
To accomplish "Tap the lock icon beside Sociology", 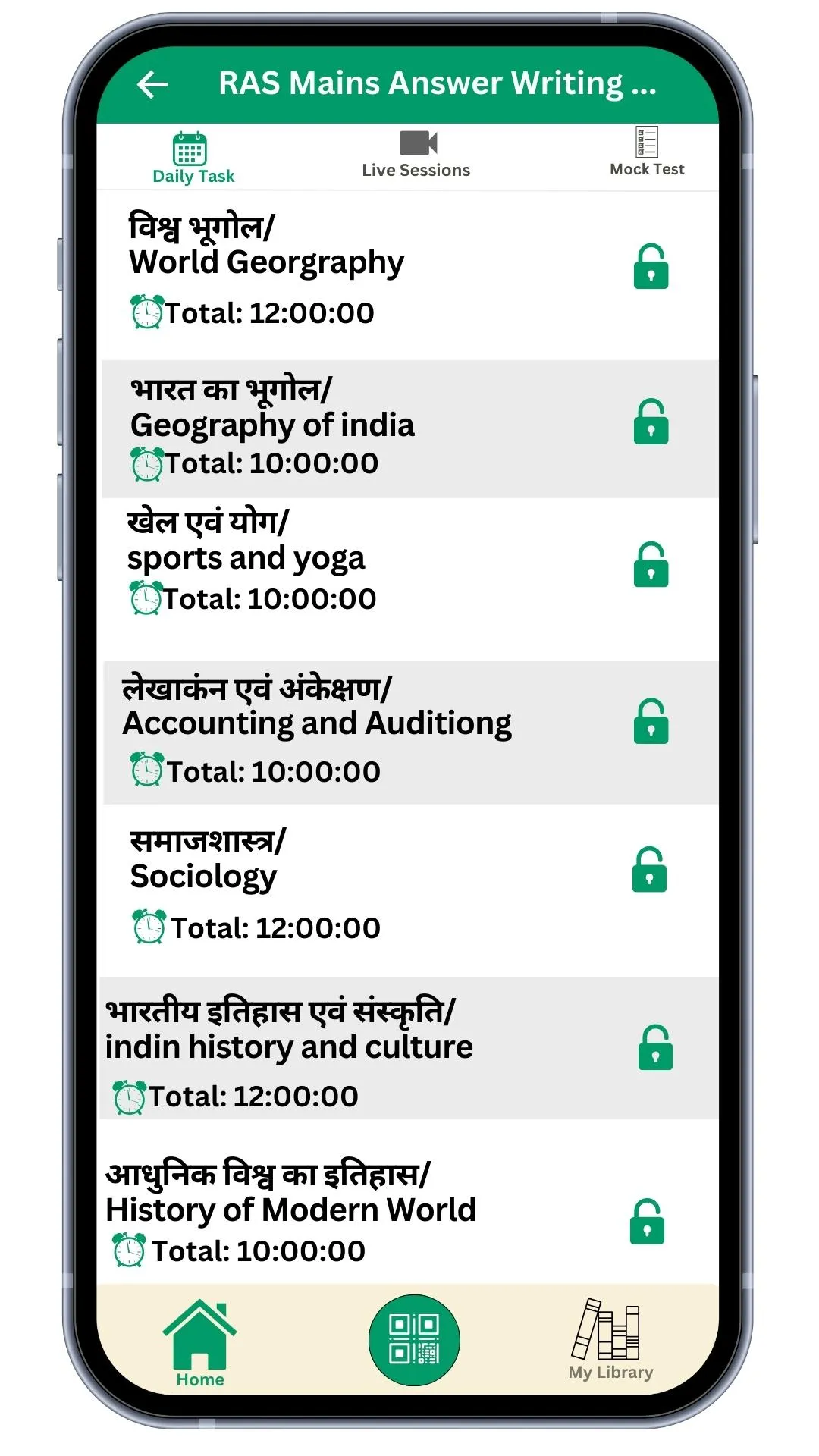I will click(x=649, y=870).
